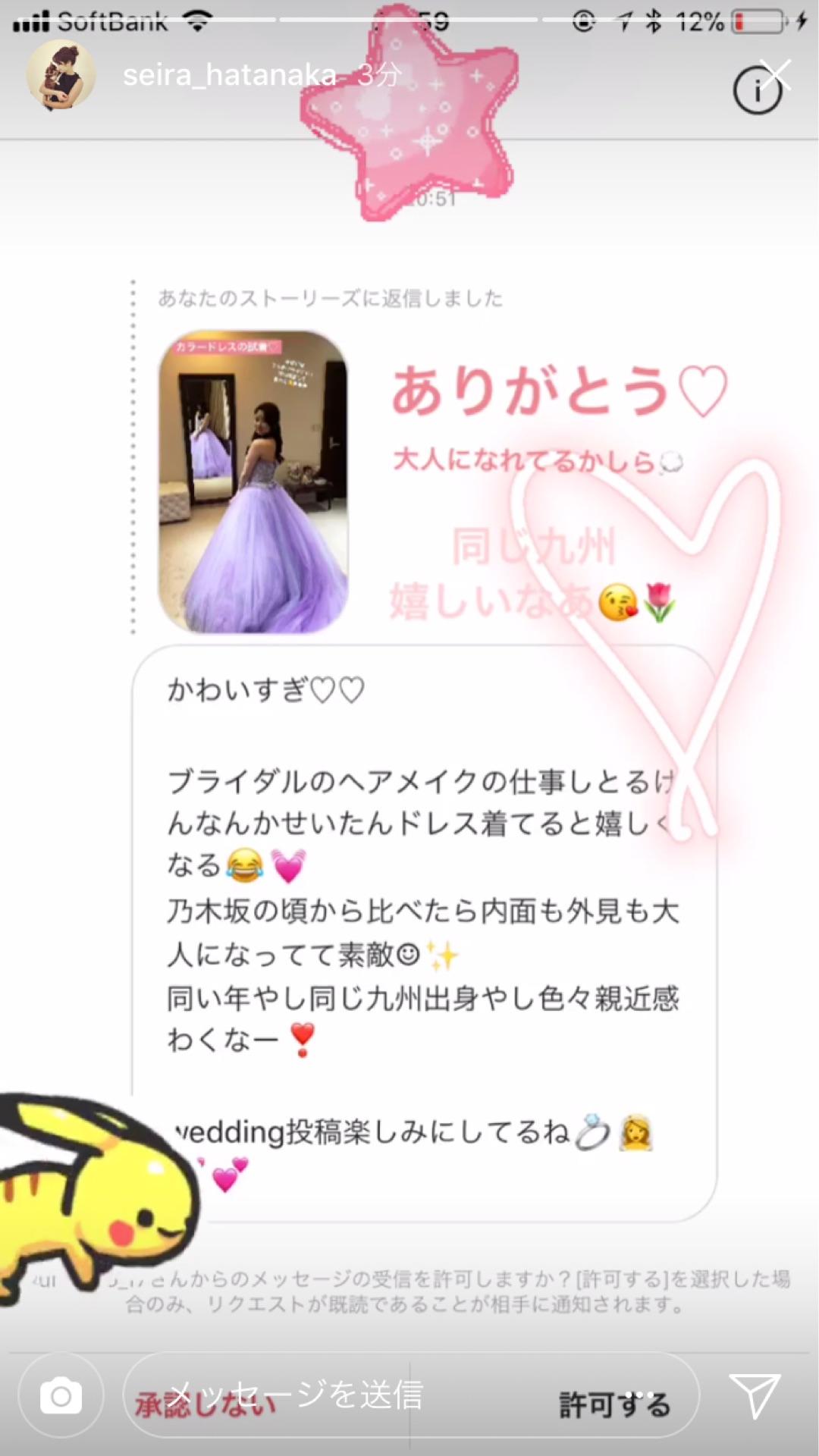The image size is (819, 1456).
Task: Tap the message bubble かわいすぎ♡♡
Action: coord(265,690)
